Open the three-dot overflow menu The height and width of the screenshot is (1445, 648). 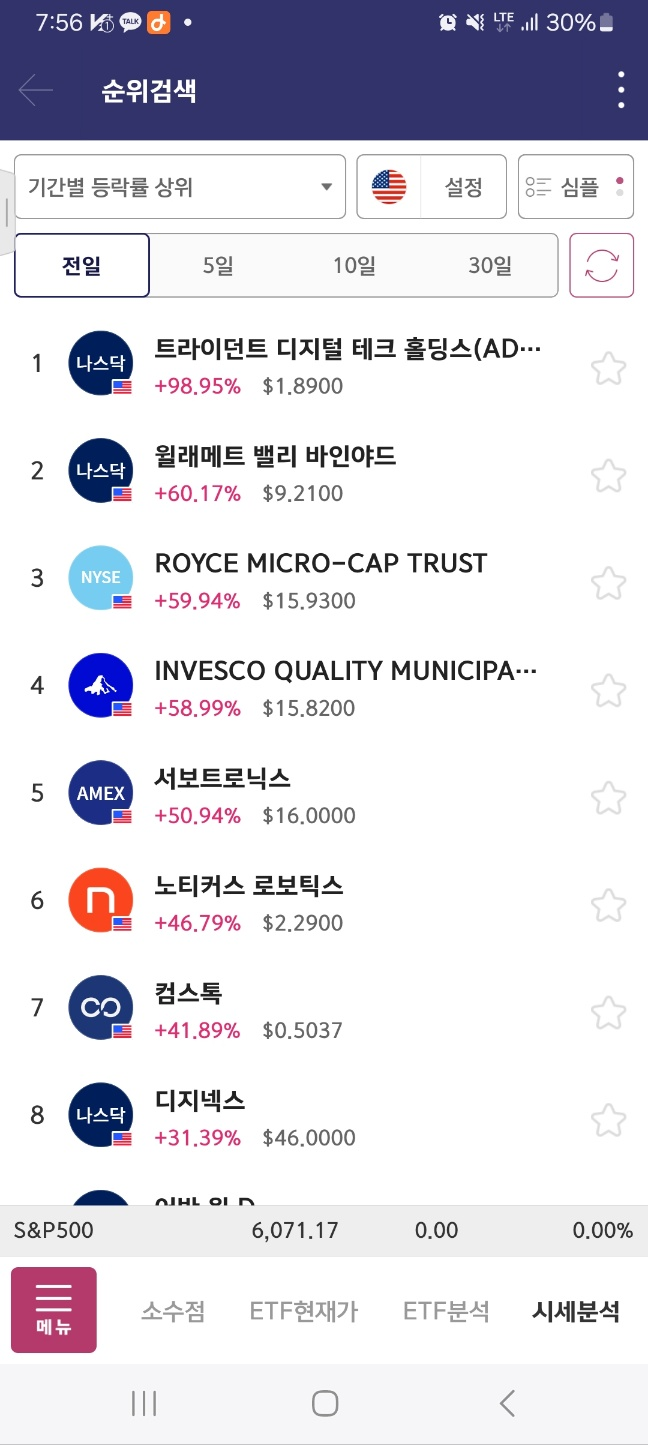point(621,91)
